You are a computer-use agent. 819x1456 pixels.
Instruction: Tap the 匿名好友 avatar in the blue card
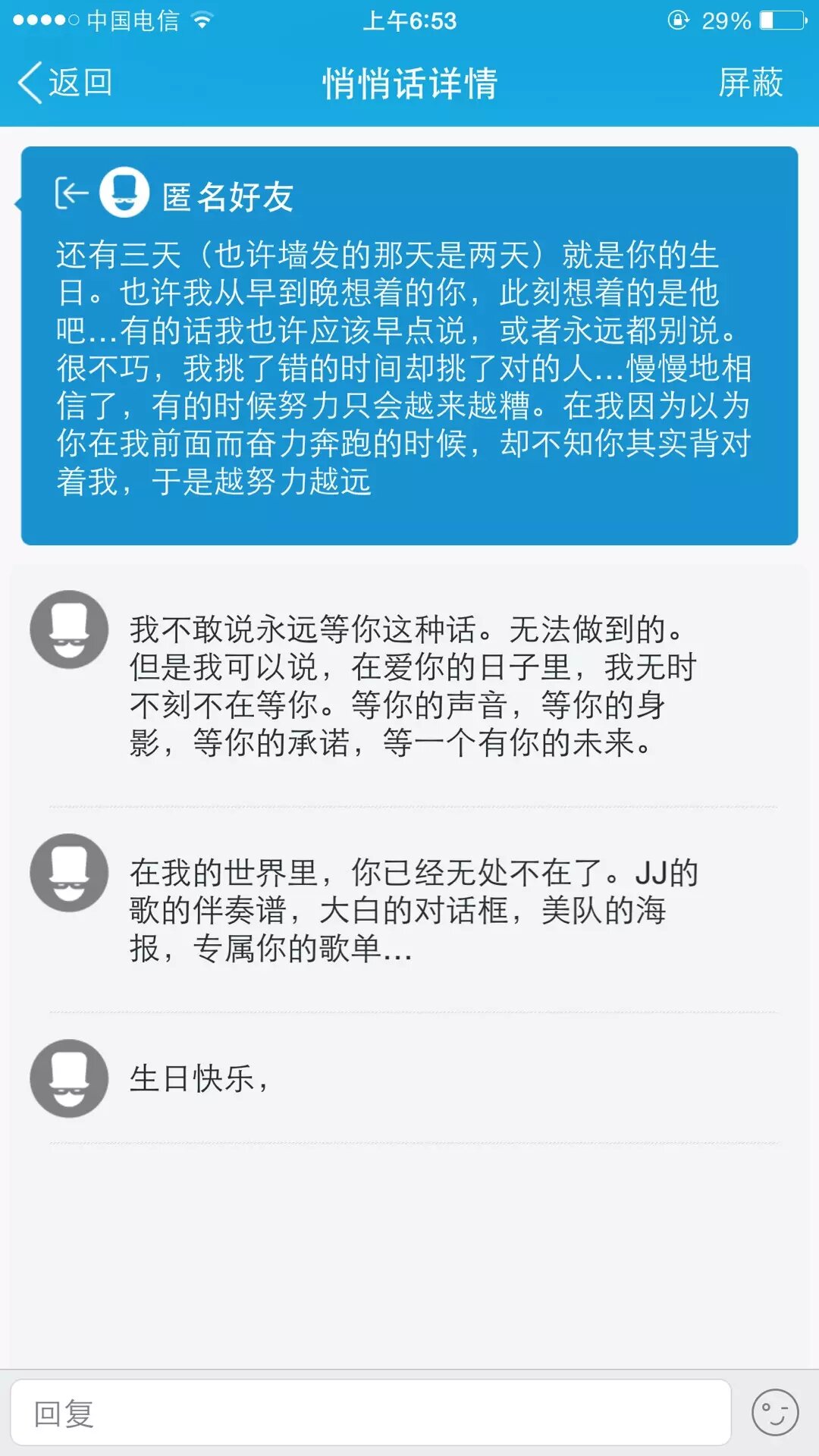124,193
